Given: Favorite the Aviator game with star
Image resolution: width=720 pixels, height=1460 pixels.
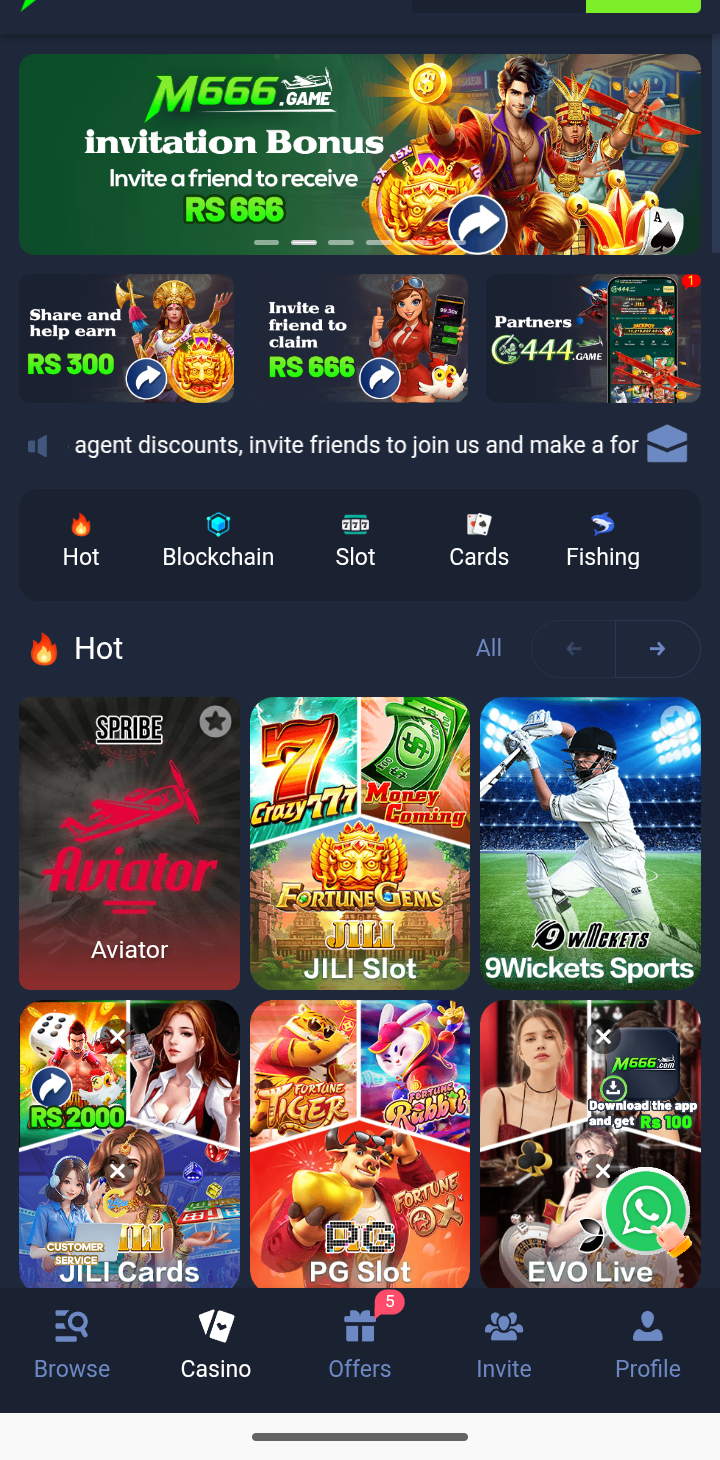Looking at the screenshot, I should tap(215, 721).
